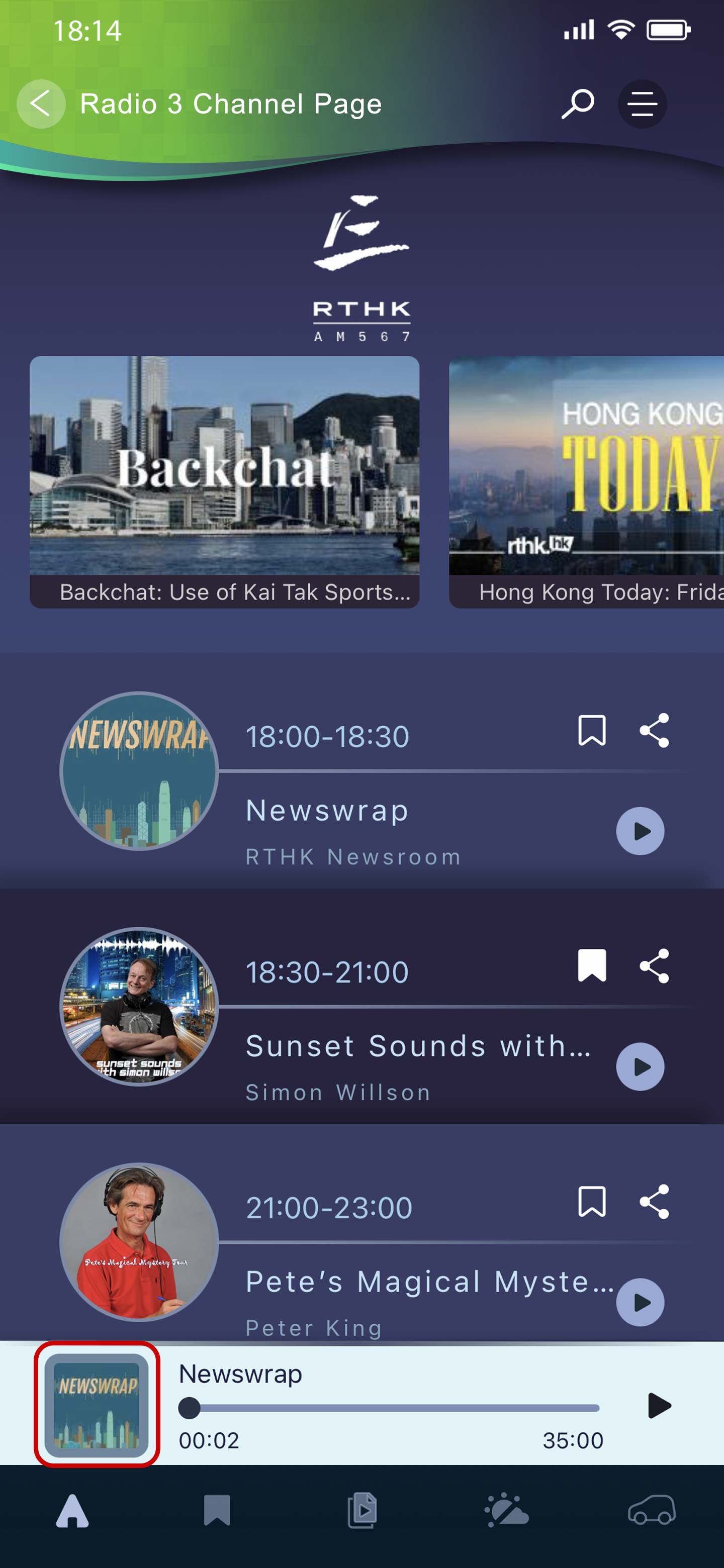The image size is (724, 1568).
Task: Play Pete's Magical Mystery Tour
Action: [x=640, y=1302]
